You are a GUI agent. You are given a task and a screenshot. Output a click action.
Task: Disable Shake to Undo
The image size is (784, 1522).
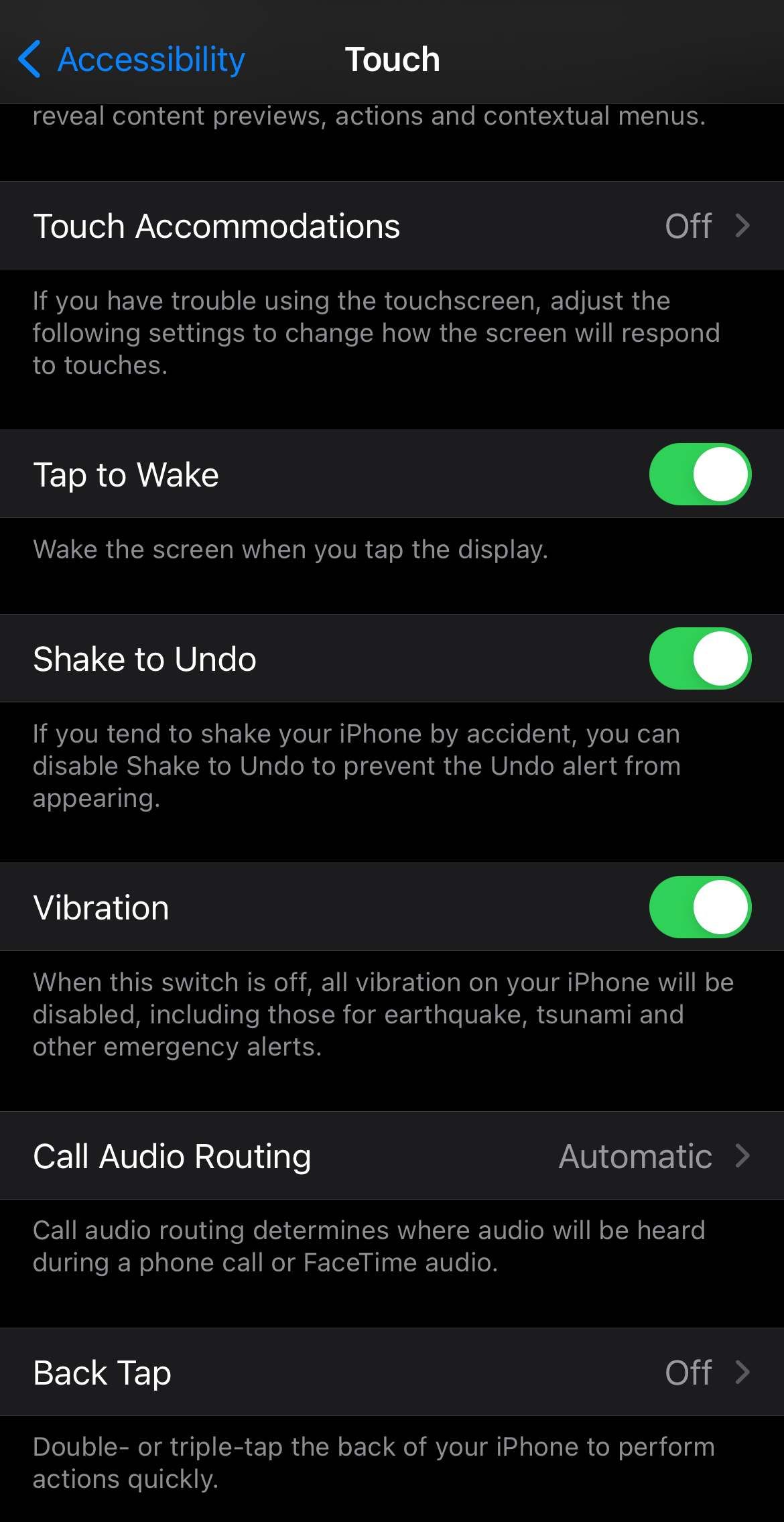(699, 658)
